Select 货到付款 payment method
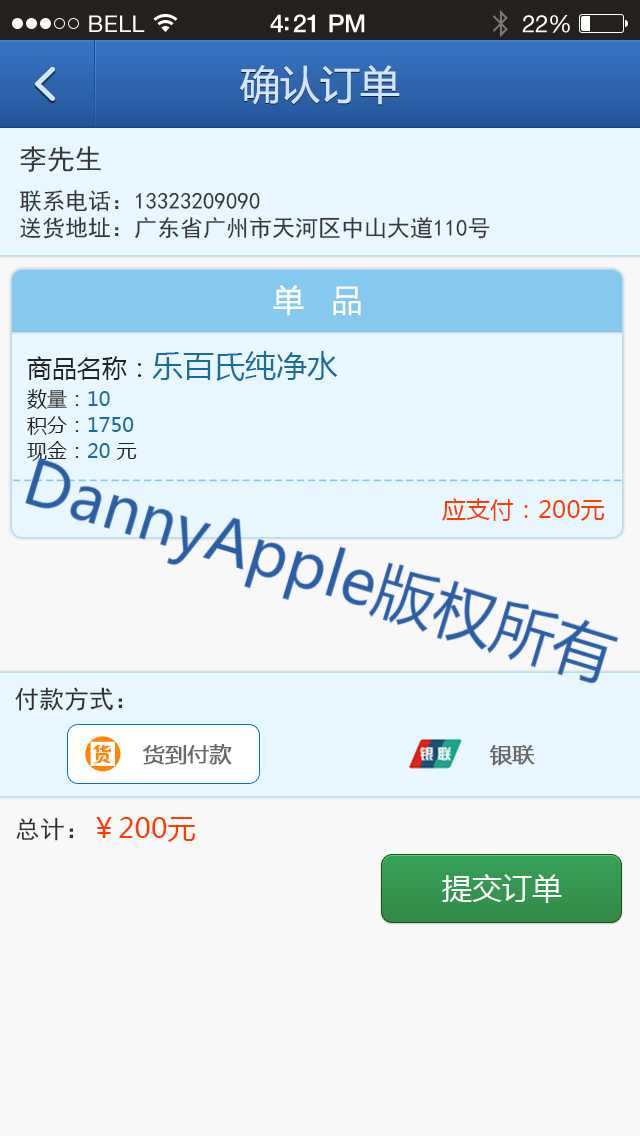This screenshot has height=1136, width=640. (x=164, y=754)
